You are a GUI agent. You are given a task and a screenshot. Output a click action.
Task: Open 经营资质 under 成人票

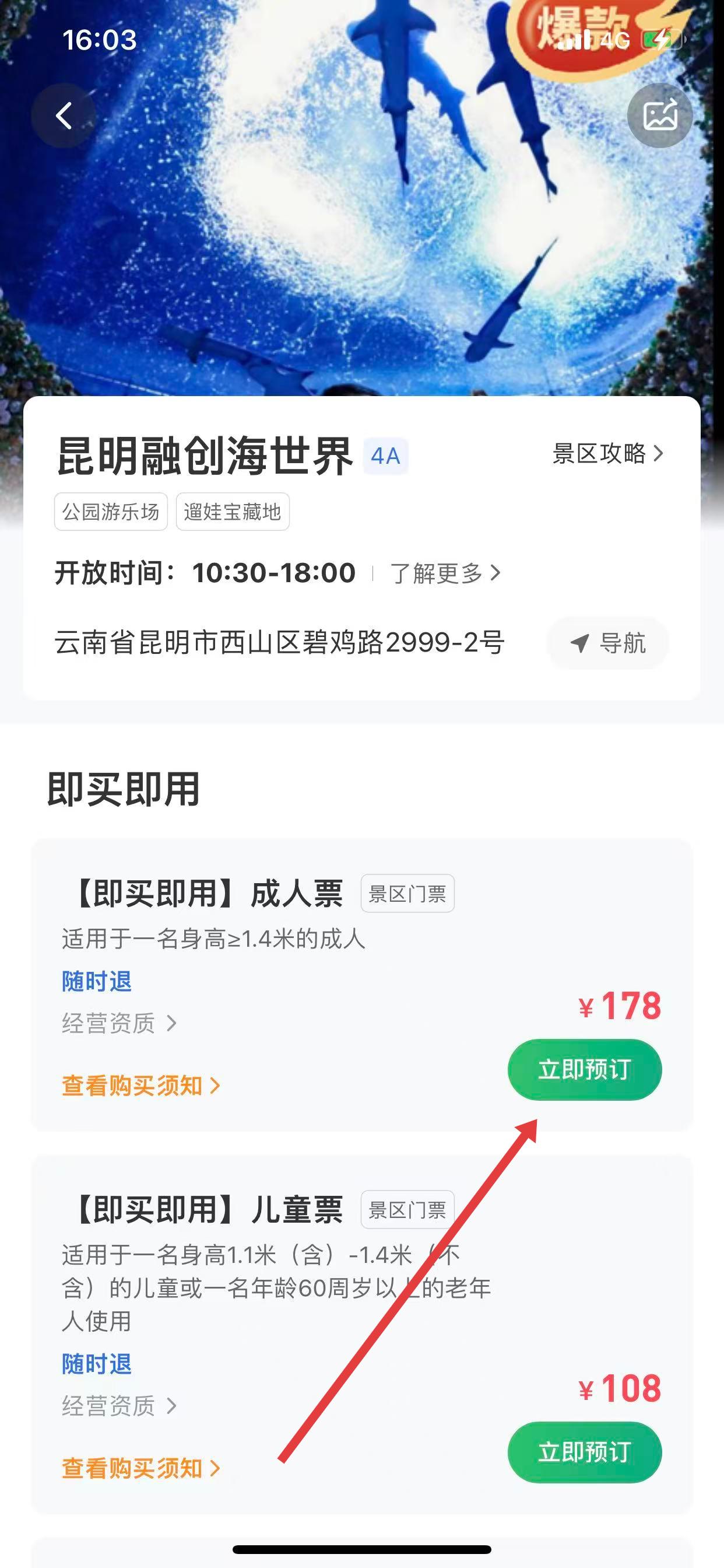coord(119,1023)
